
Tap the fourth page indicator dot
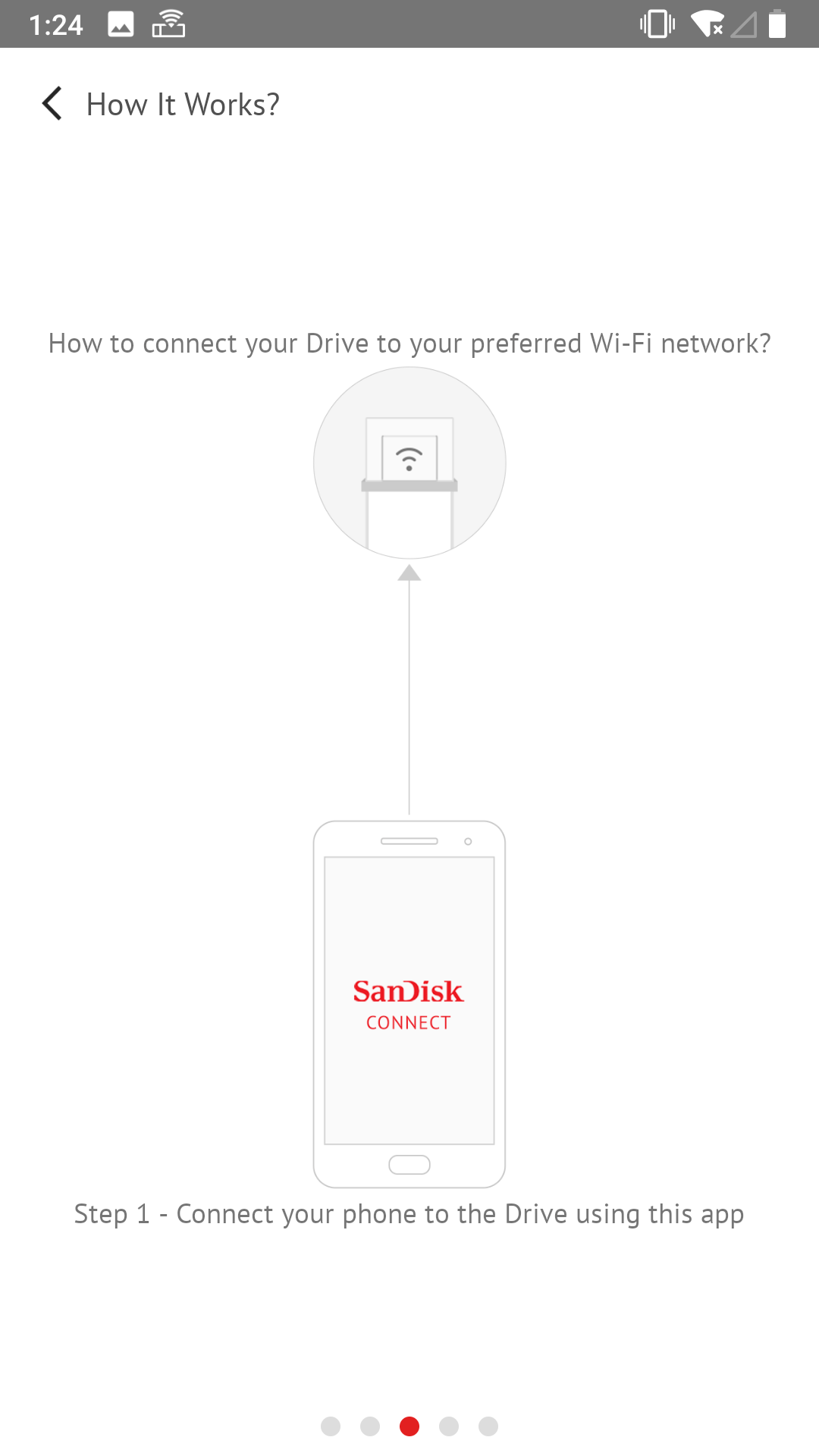tap(449, 1426)
